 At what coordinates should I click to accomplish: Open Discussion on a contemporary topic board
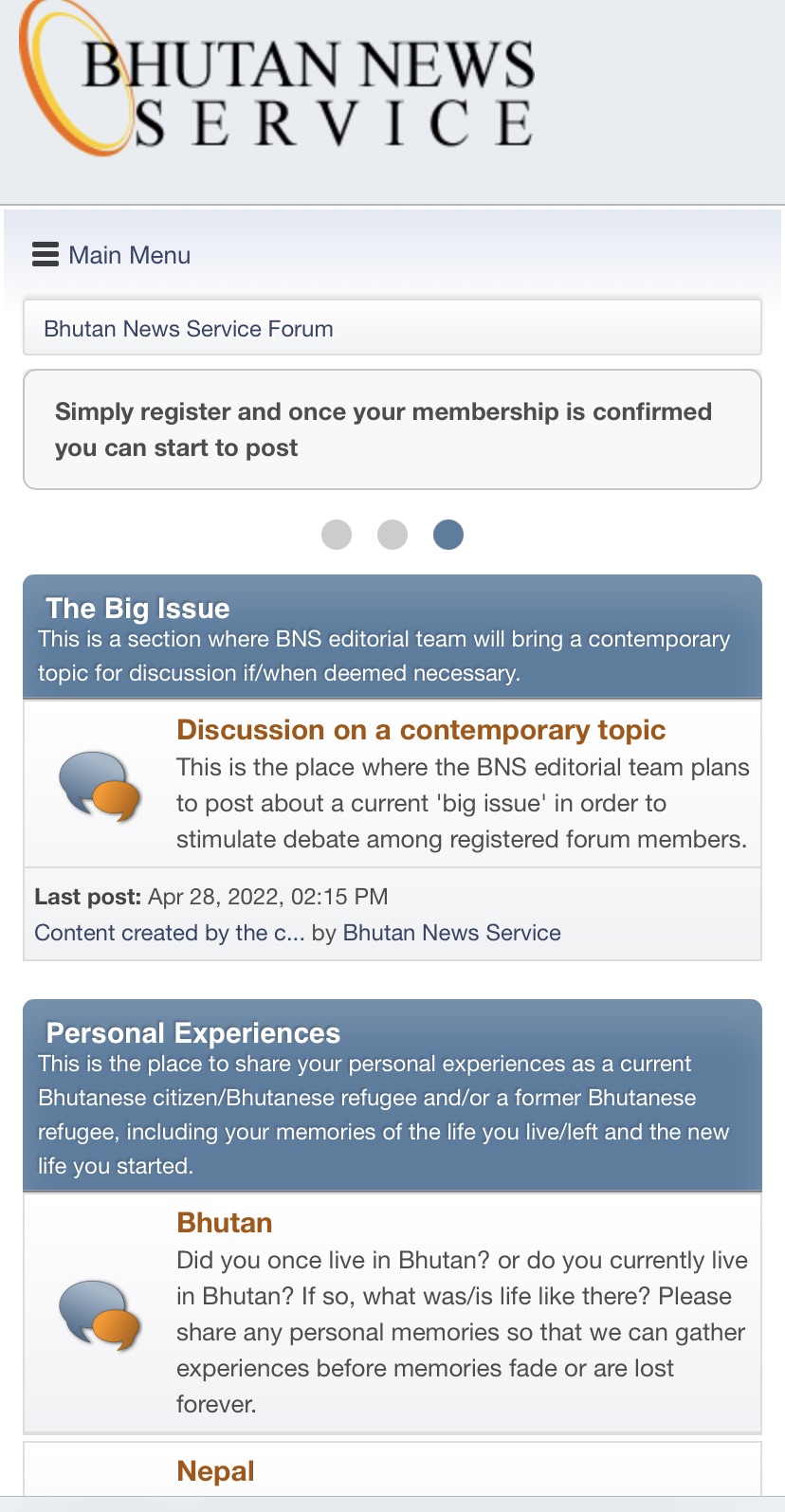point(421,730)
